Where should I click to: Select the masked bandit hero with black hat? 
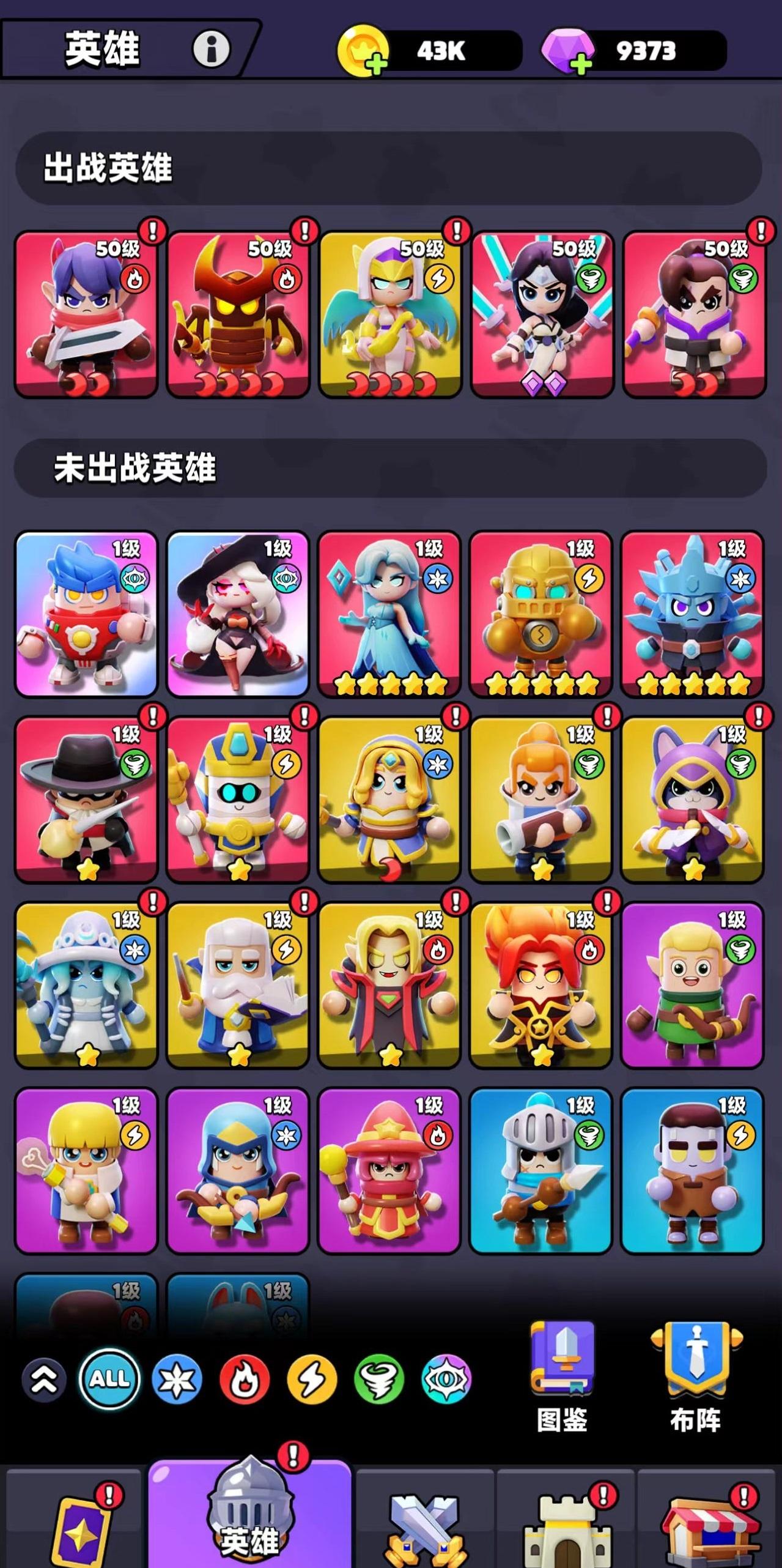click(x=86, y=799)
